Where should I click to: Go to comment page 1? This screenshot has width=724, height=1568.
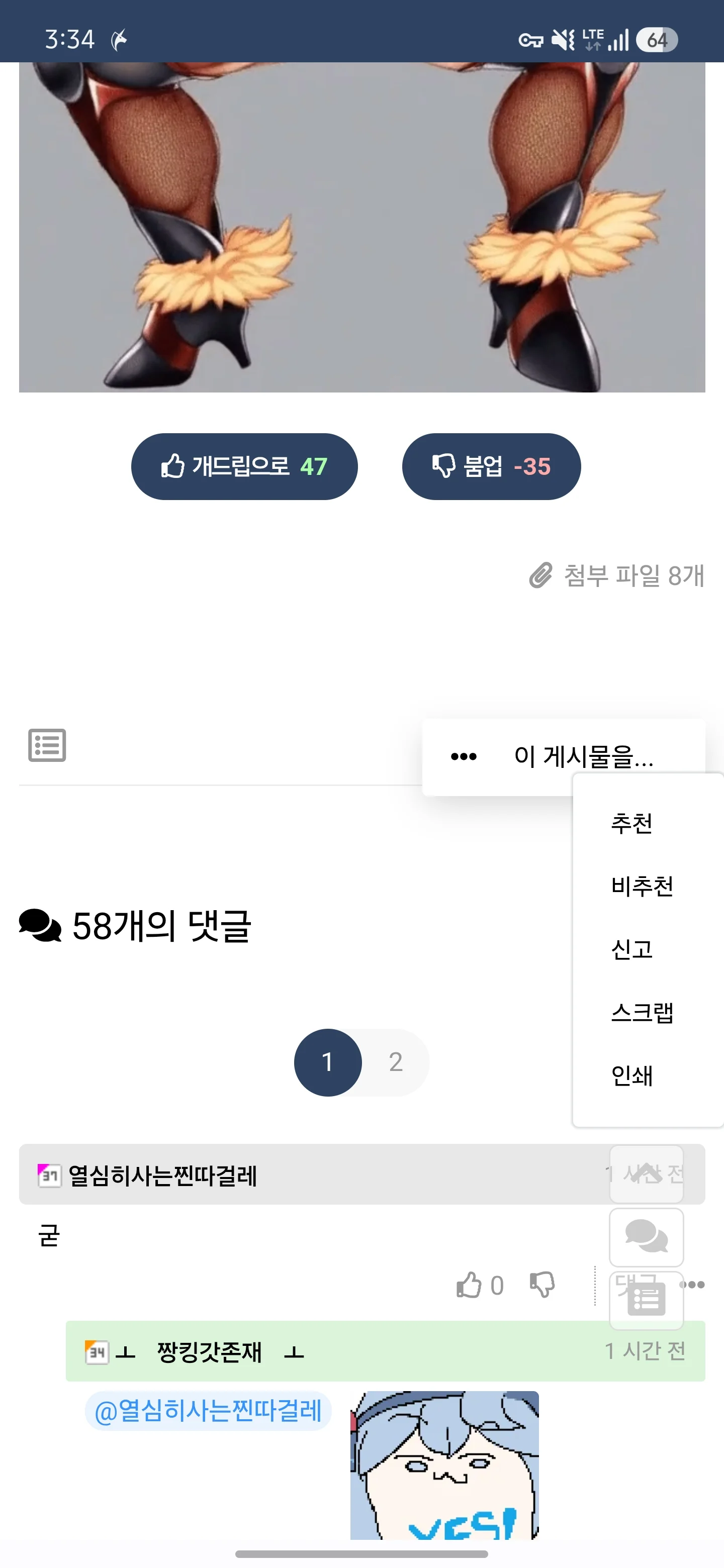click(x=328, y=1062)
